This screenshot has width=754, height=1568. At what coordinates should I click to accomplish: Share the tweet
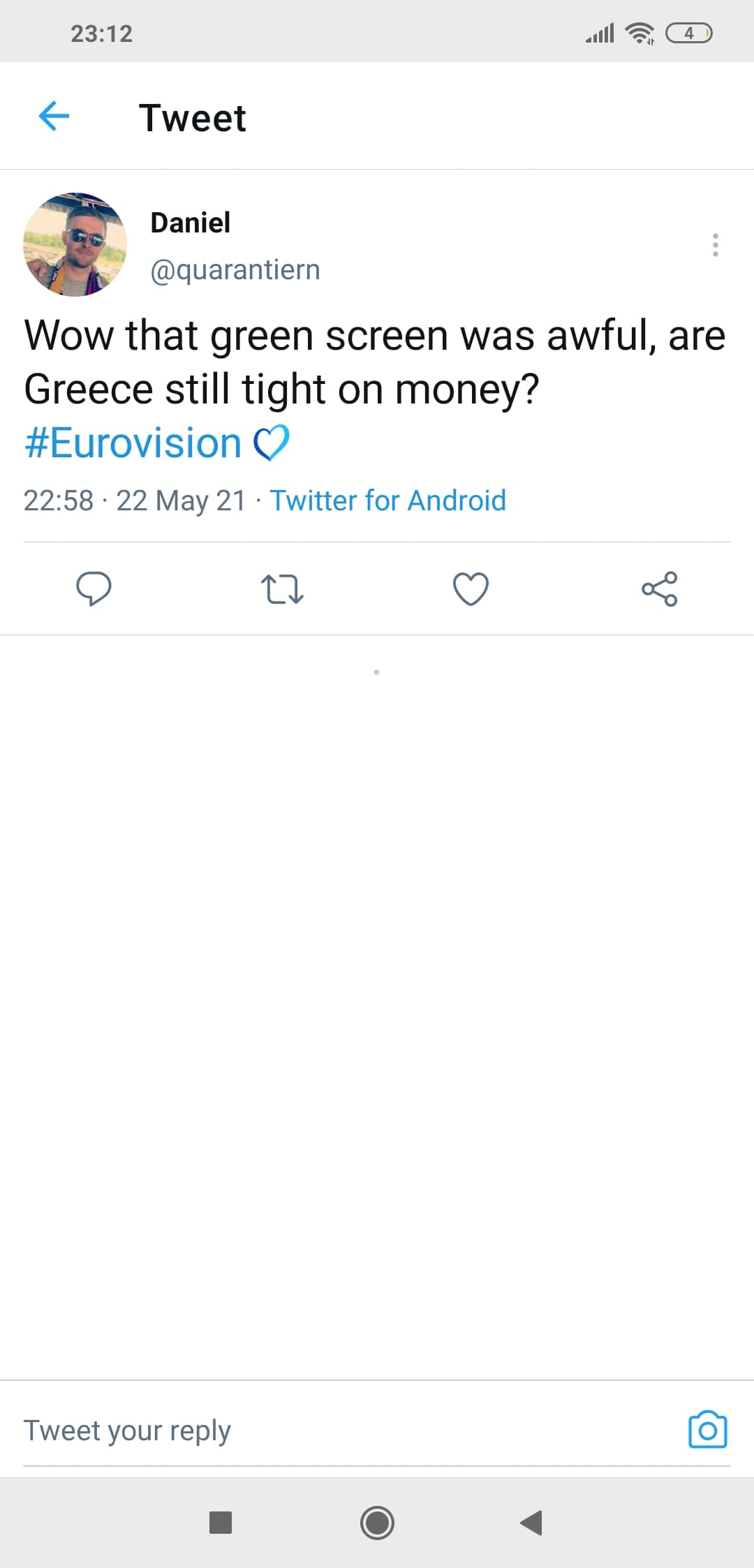point(660,590)
